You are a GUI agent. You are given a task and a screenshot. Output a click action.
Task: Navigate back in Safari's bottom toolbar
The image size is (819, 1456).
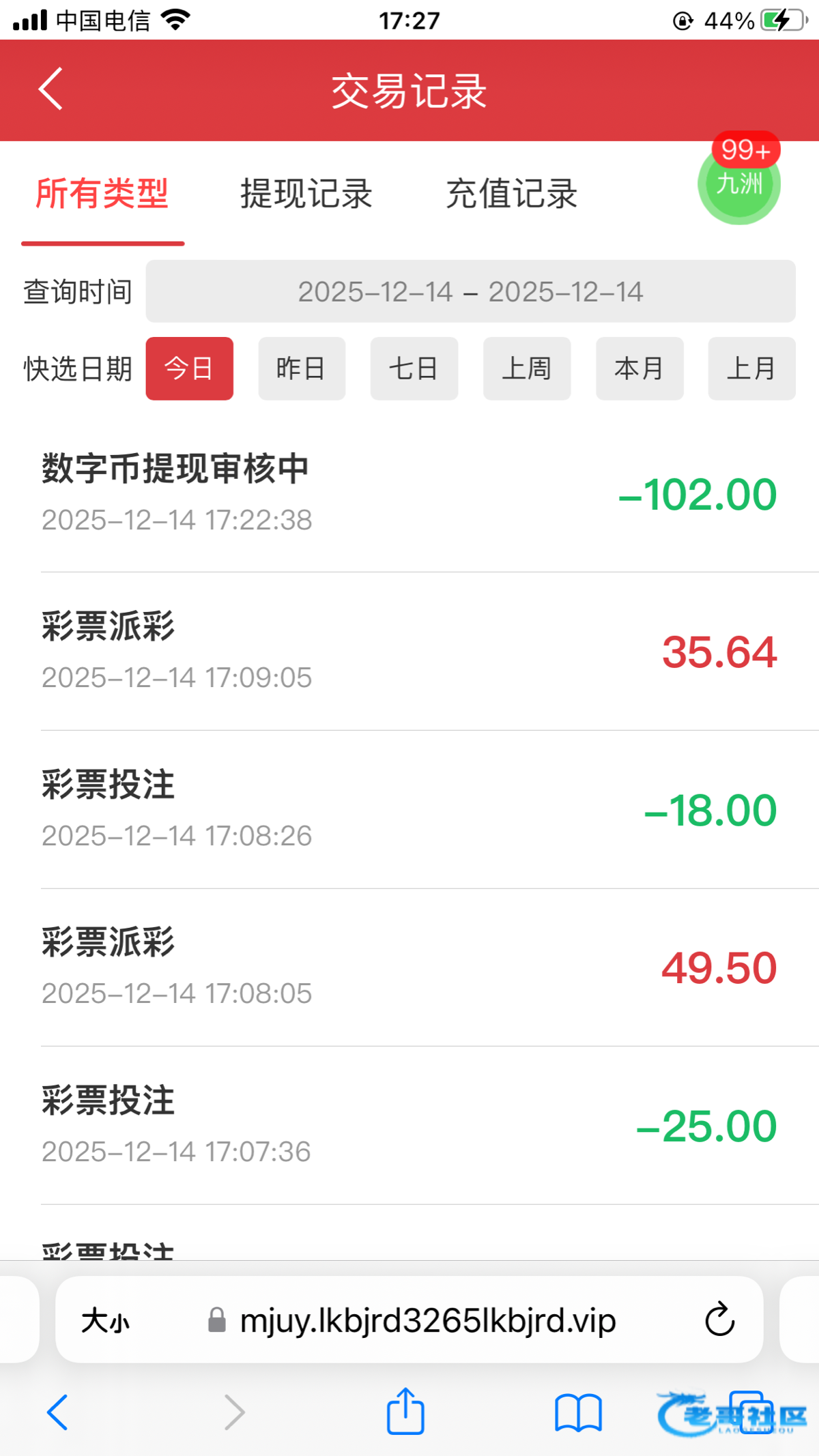pyautogui.click(x=58, y=1411)
